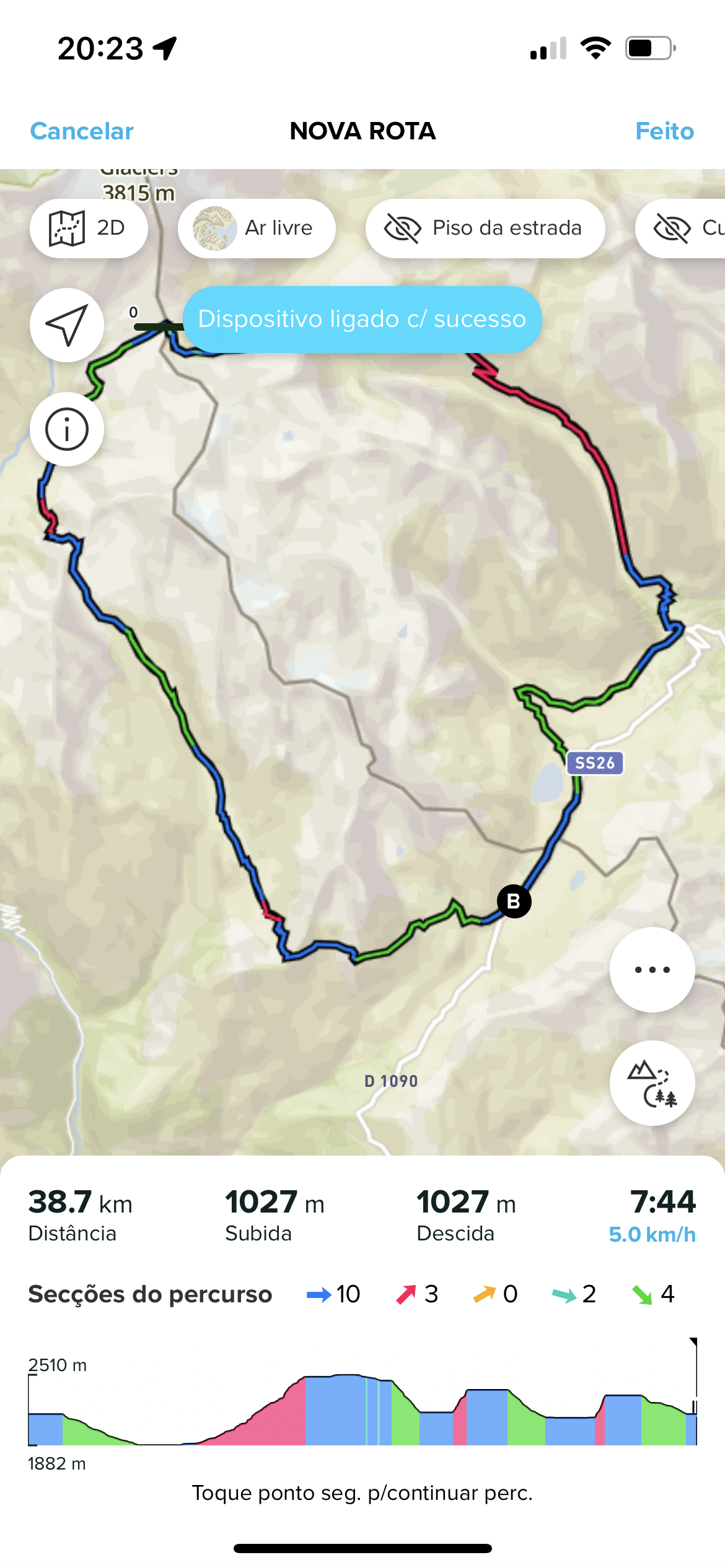The width and height of the screenshot is (725, 1568).
Task: Open the Ar livre map style selector
Action: click(x=257, y=228)
